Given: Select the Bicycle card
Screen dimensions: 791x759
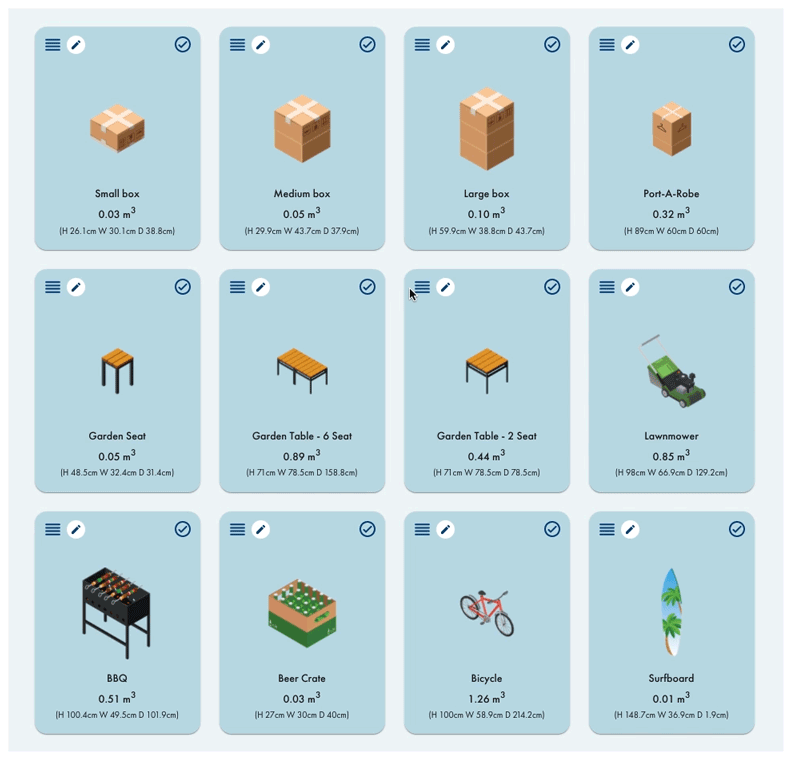Looking at the screenshot, I should click(486, 620).
